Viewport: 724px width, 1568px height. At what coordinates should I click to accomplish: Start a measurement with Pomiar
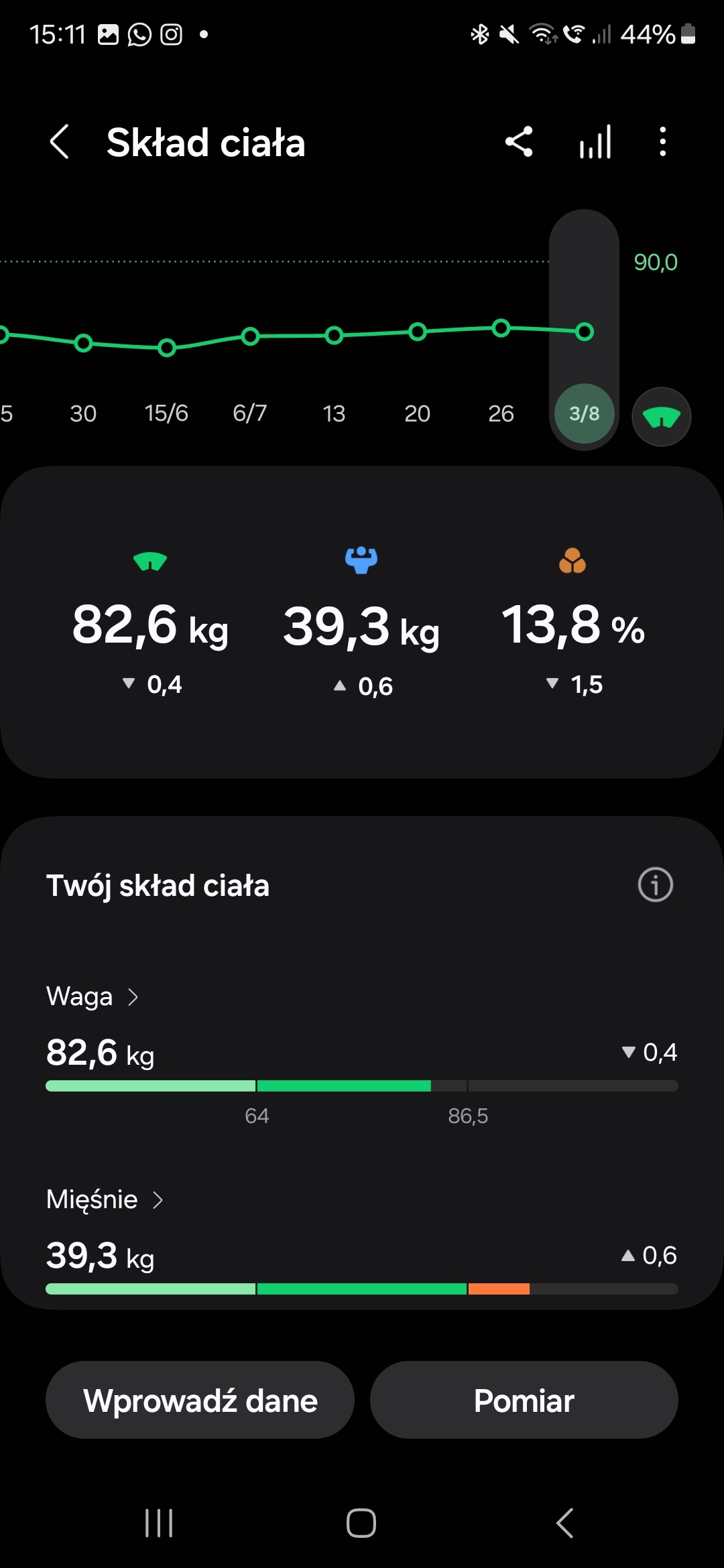[524, 1400]
